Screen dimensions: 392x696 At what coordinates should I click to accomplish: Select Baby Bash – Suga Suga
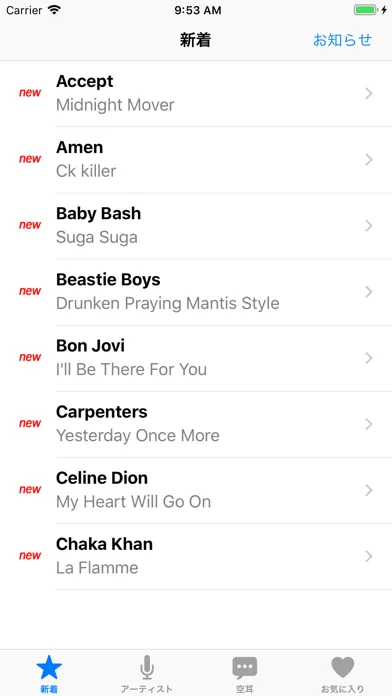pos(196,226)
